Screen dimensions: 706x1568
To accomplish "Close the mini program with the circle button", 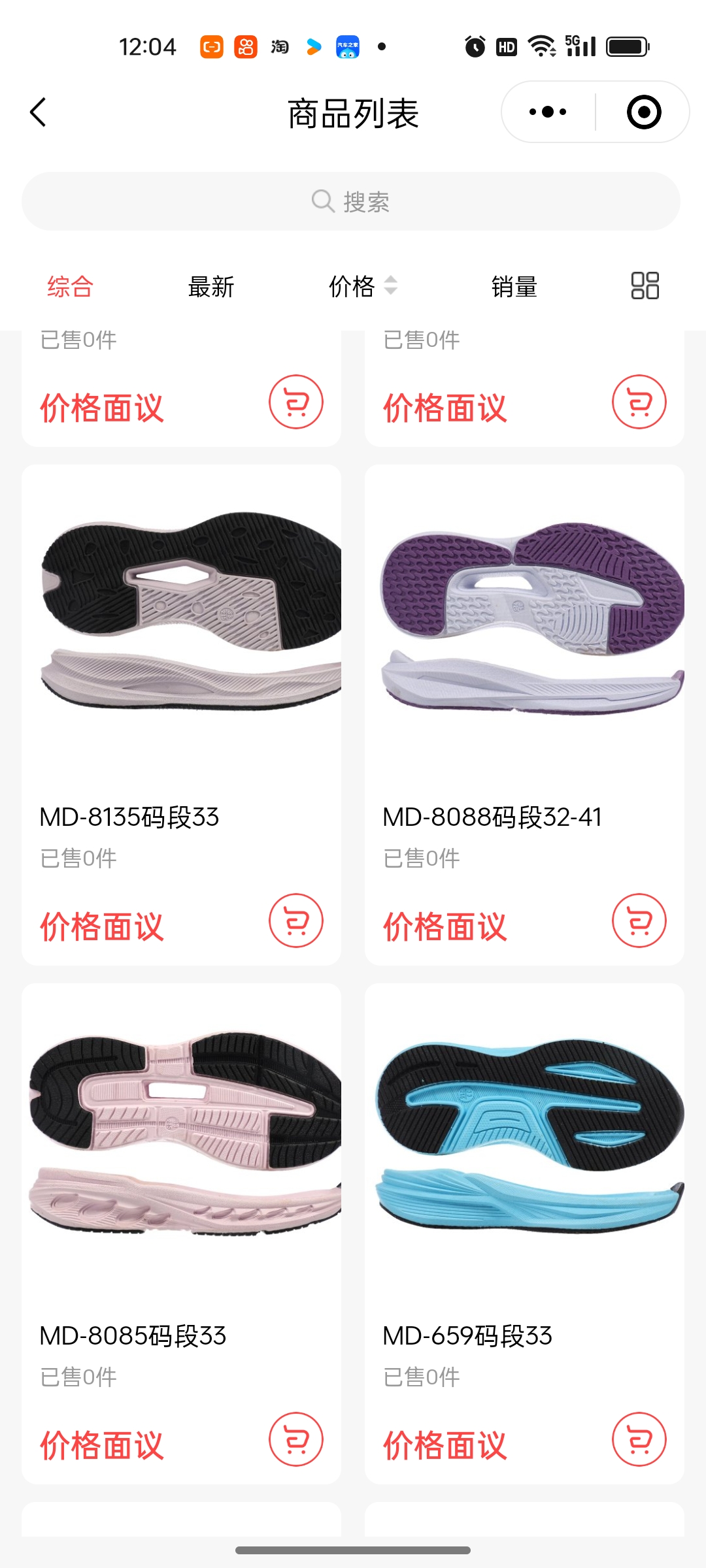I will 643,112.
